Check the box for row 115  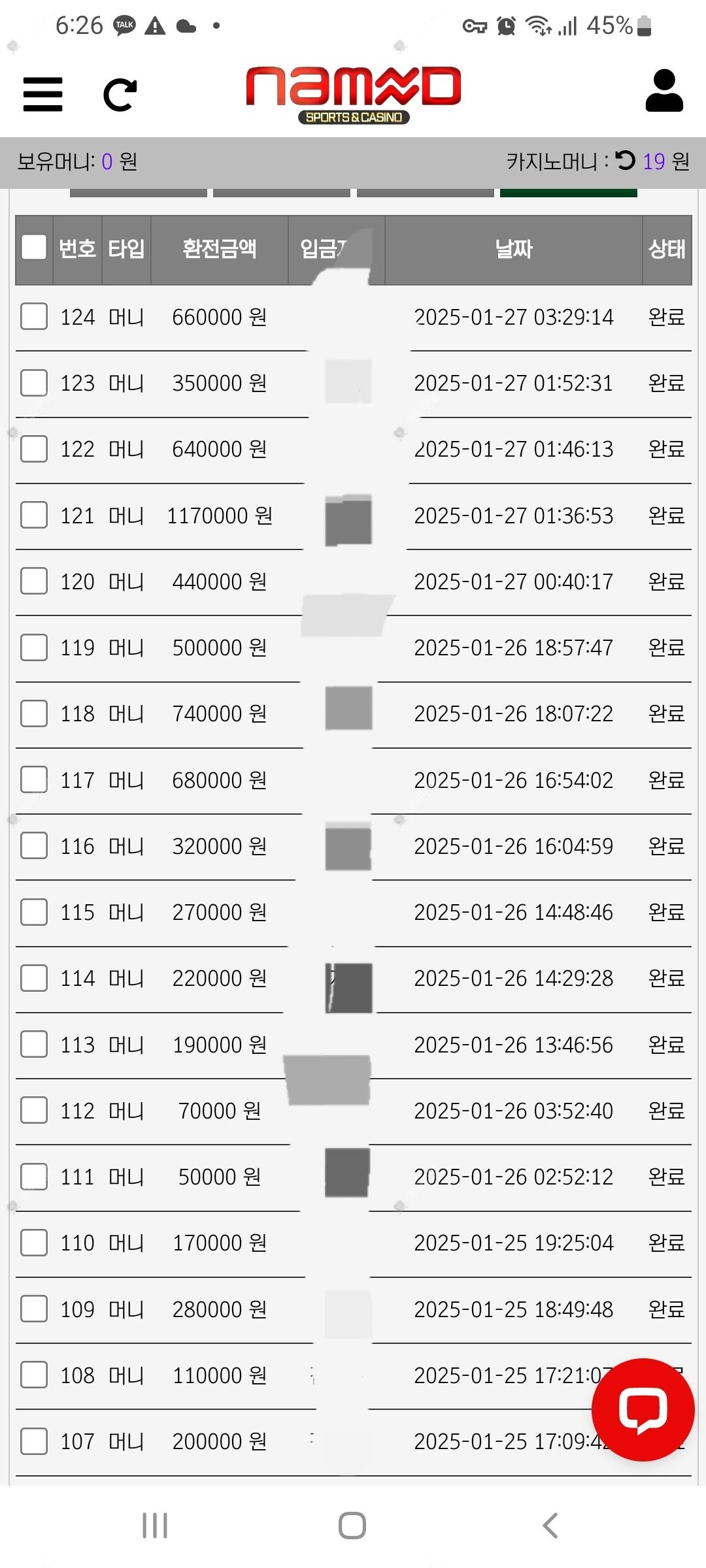(x=34, y=912)
